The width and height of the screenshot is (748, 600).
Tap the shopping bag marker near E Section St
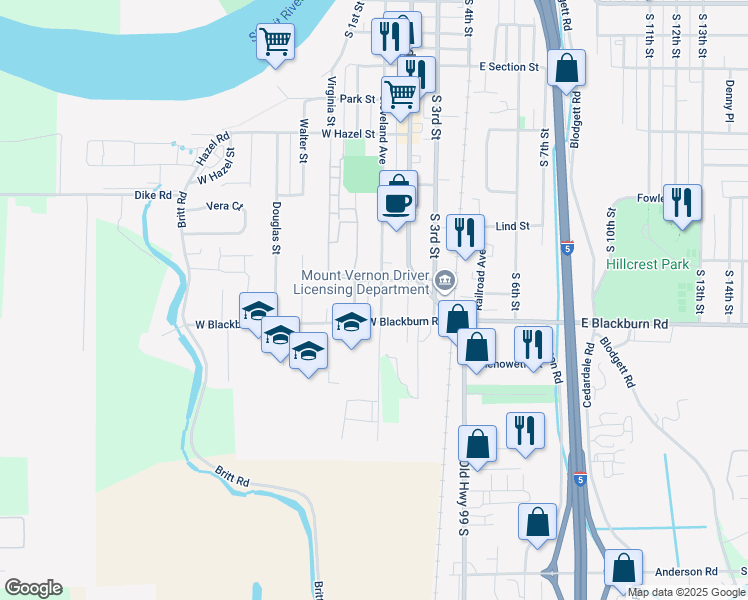[x=566, y=69]
